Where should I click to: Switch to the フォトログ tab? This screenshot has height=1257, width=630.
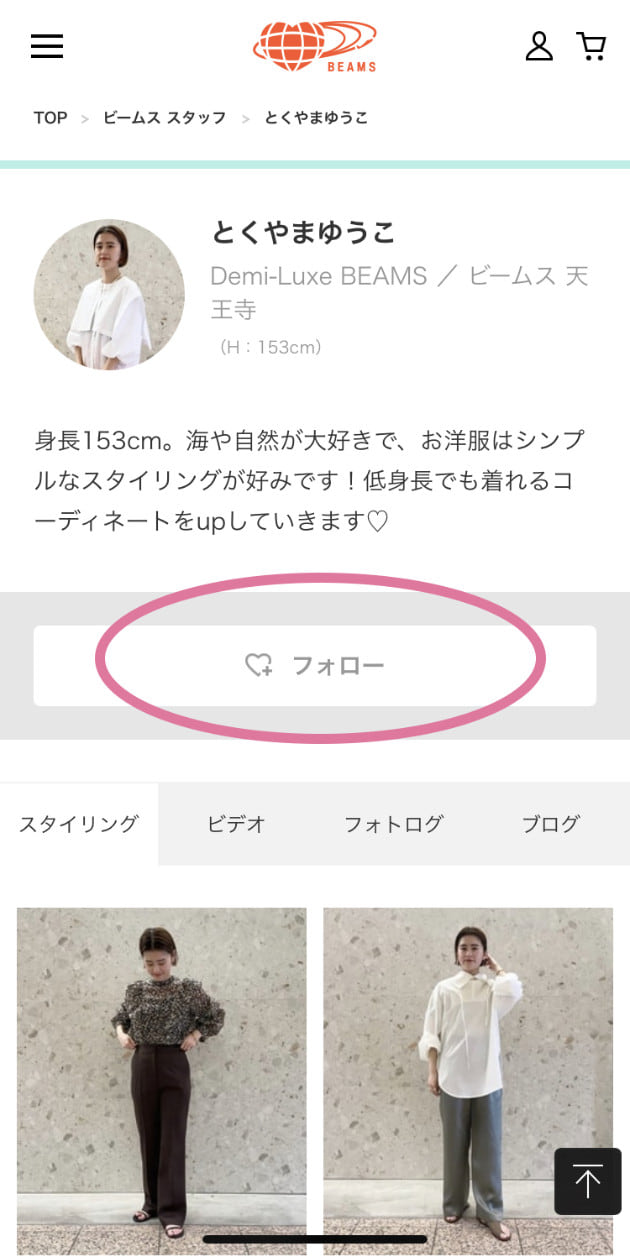pos(393,825)
